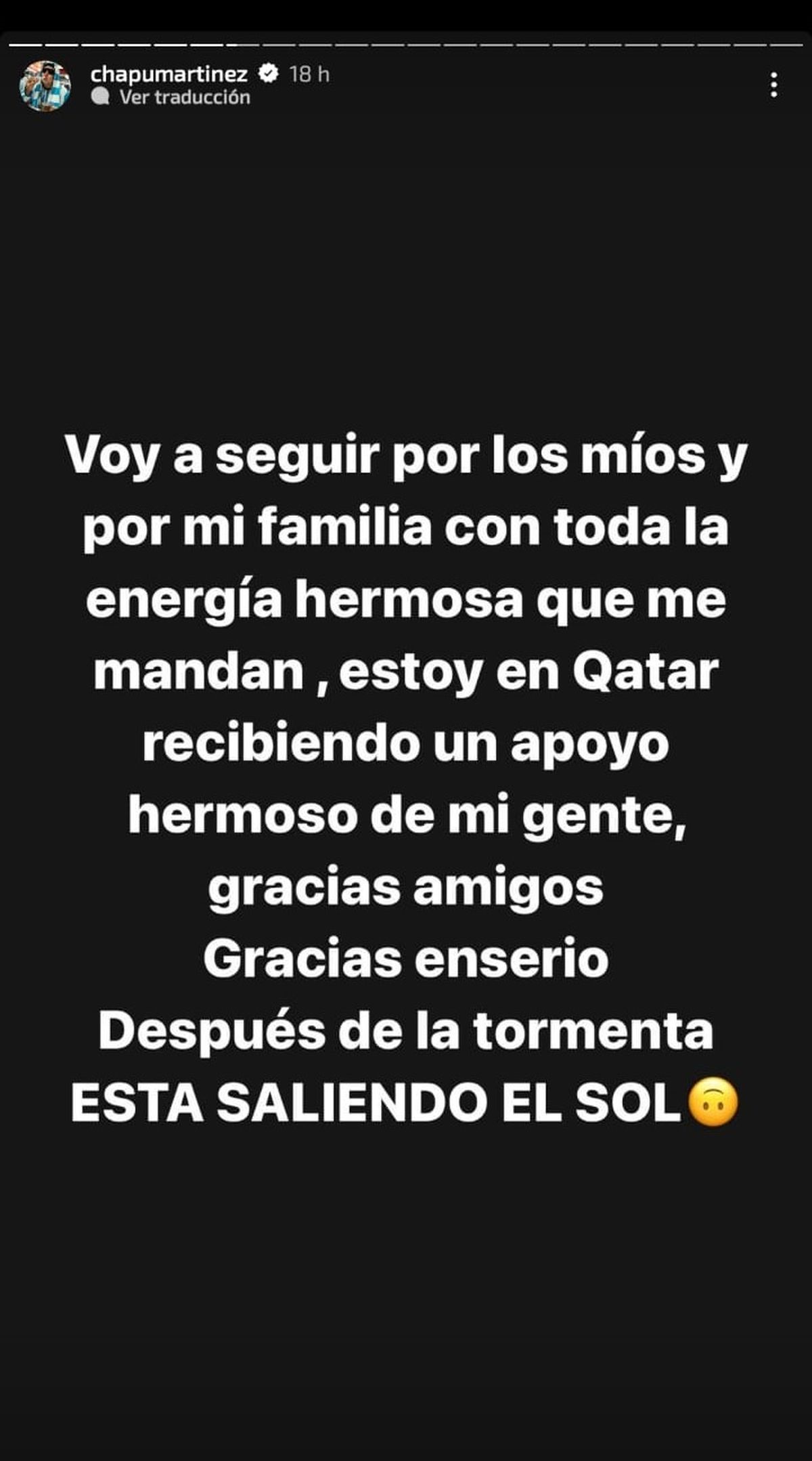Open chapumartinez profile picture
The width and height of the screenshot is (812, 1461).
click(45, 85)
